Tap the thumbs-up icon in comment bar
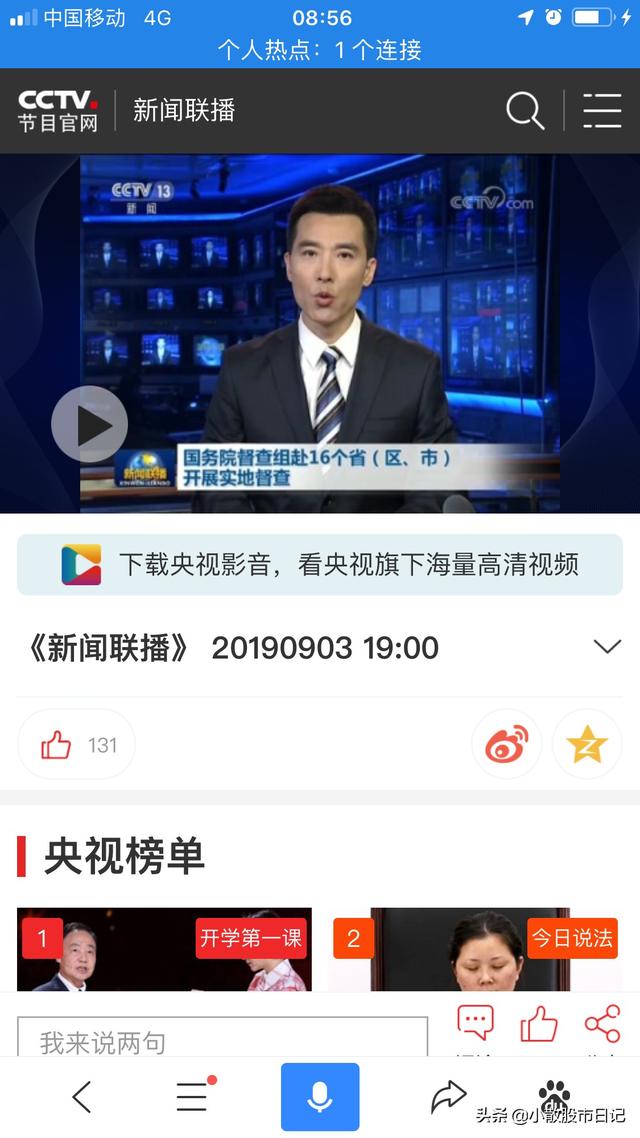Screen dimensions: 640x1138 (x=539, y=1023)
